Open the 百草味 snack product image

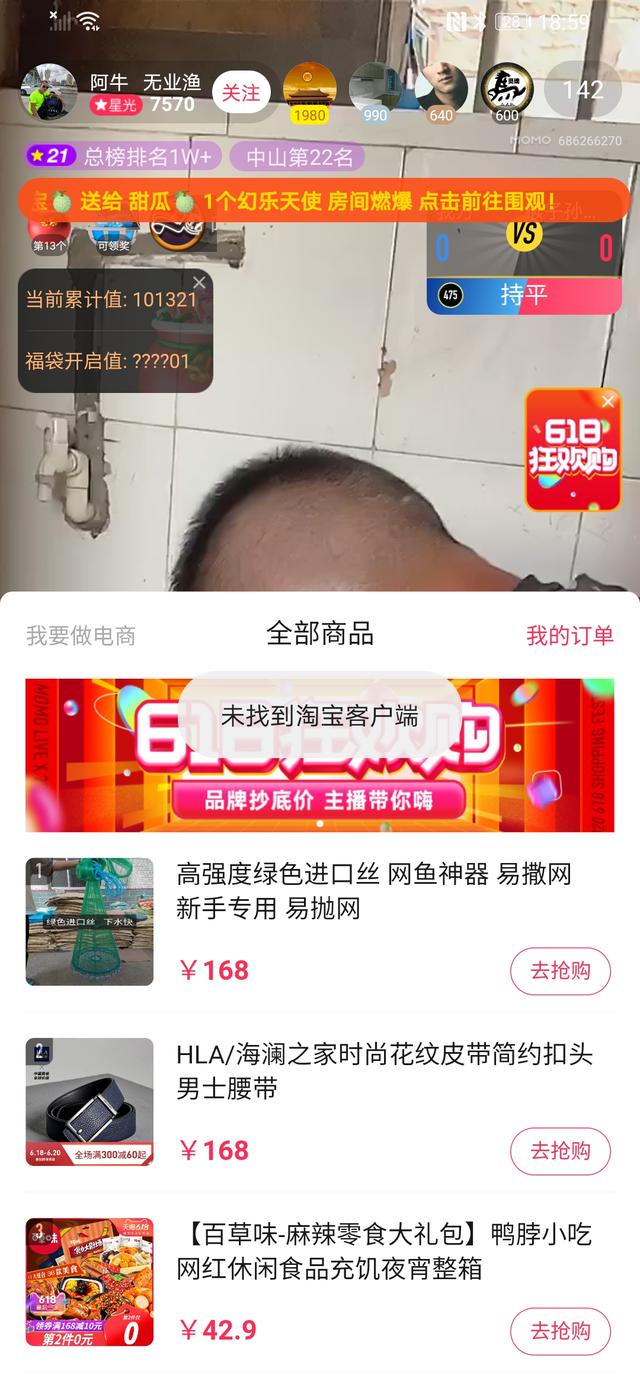(90, 1282)
